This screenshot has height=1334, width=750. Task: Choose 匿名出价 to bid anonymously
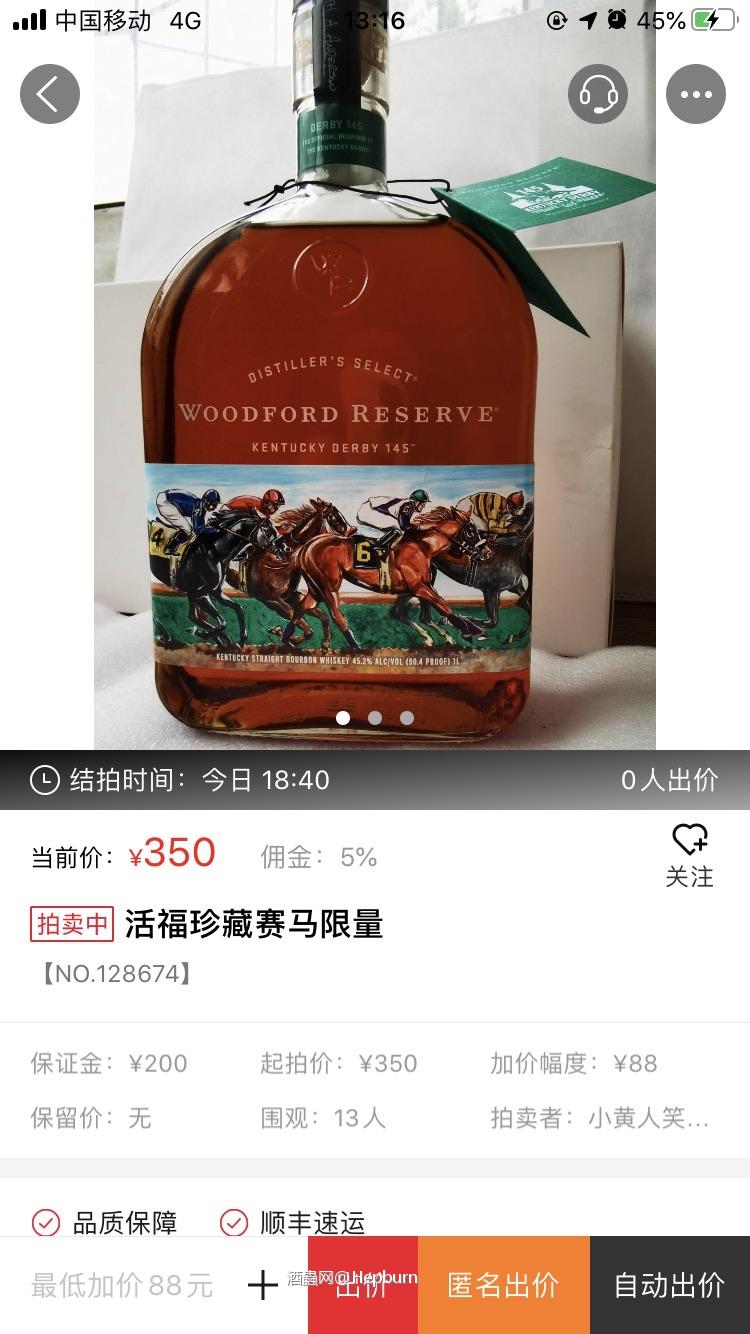pos(504,1284)
